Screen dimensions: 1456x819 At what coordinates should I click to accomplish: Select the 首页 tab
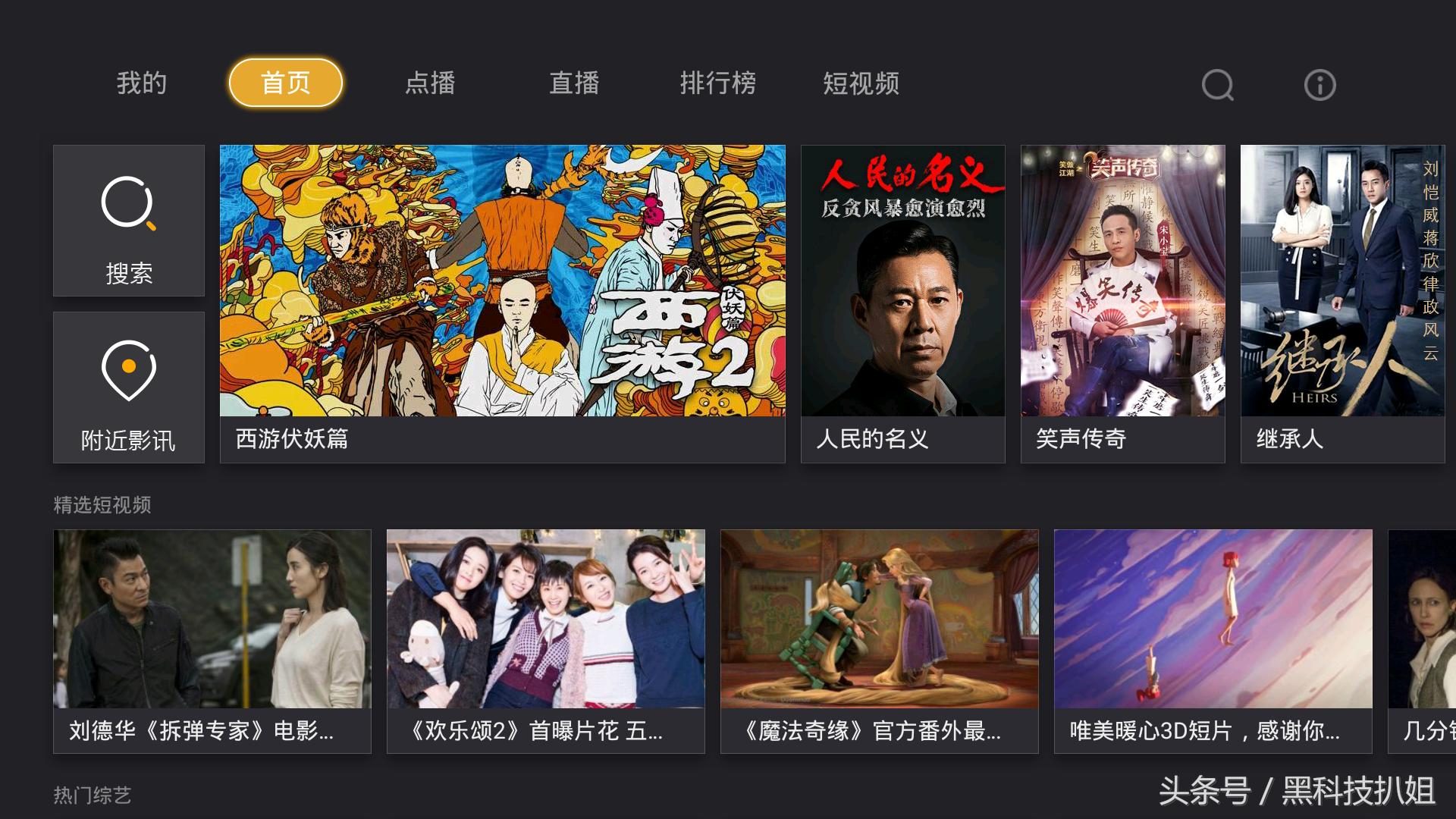286,83
